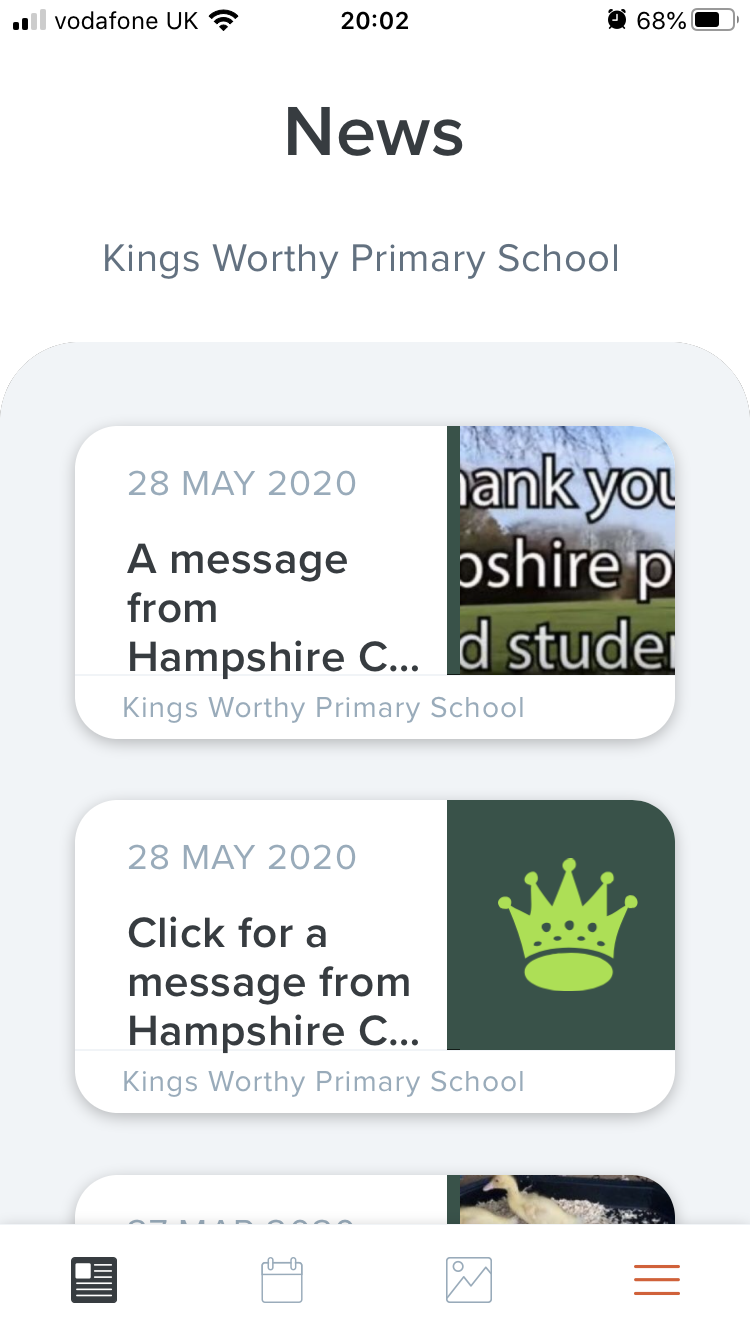Select the news tab
This screenshot has height=1334, width=750.
(x=94, y=1280)
